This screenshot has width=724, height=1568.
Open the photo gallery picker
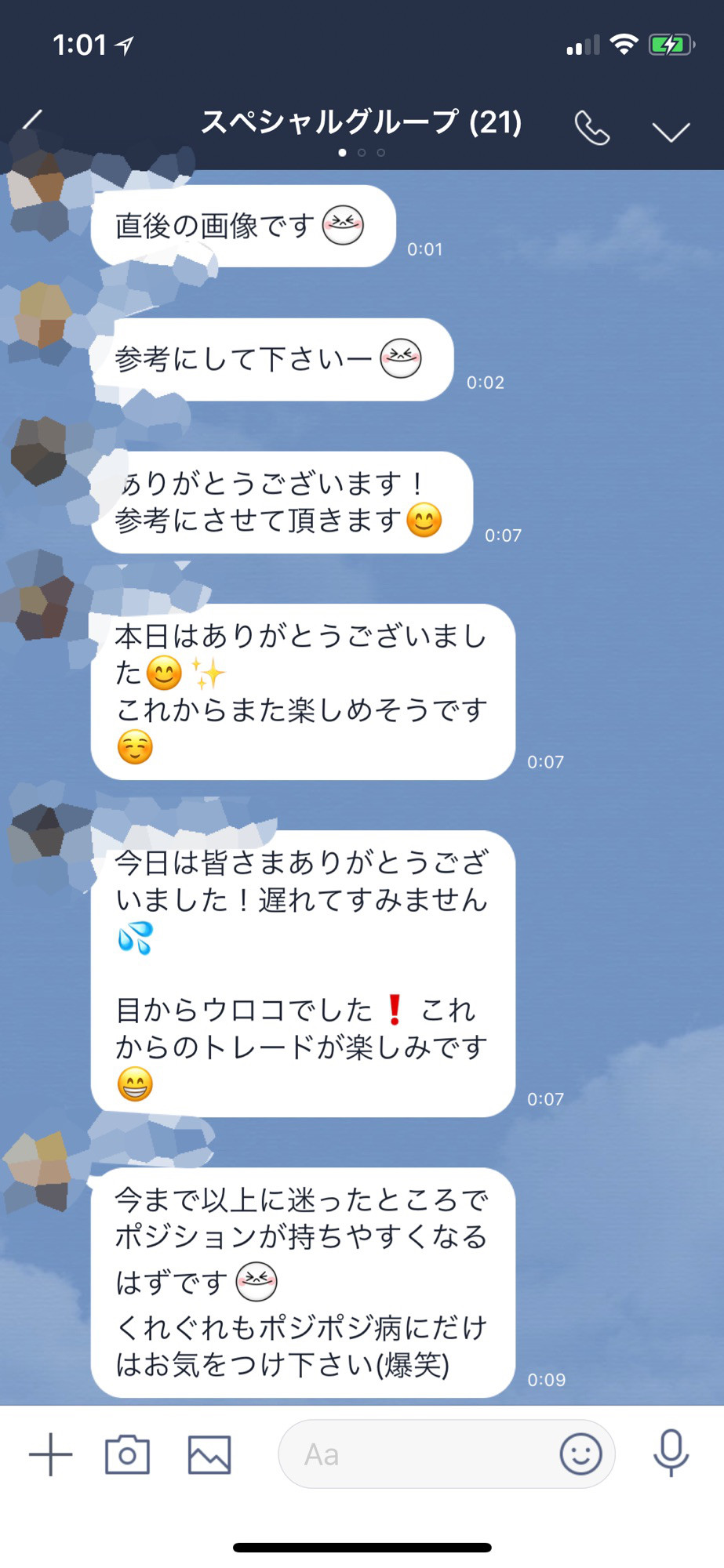click(209, 1455)
